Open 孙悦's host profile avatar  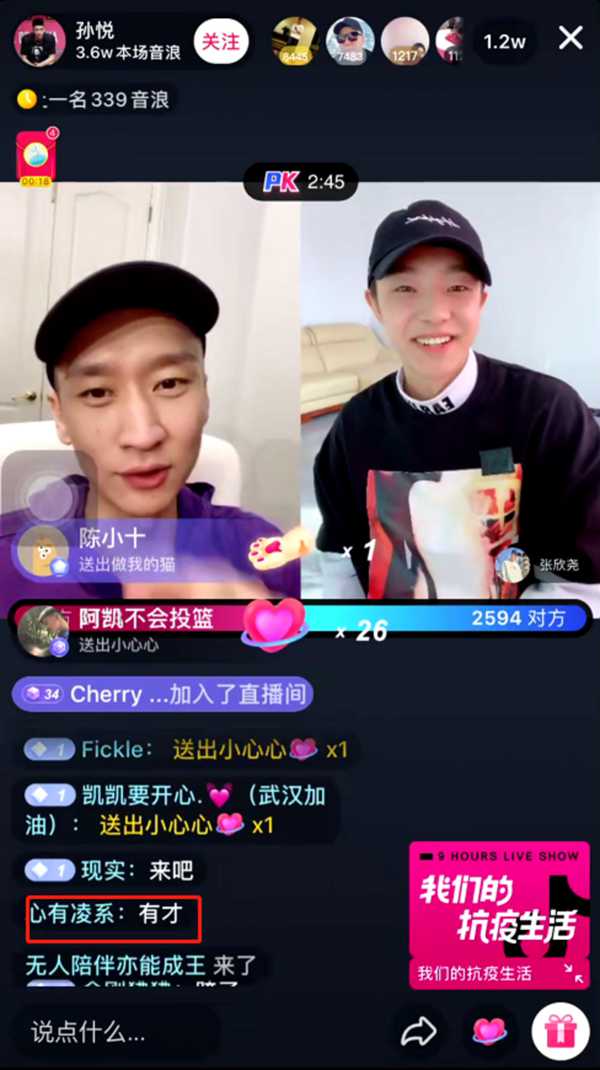39,41
